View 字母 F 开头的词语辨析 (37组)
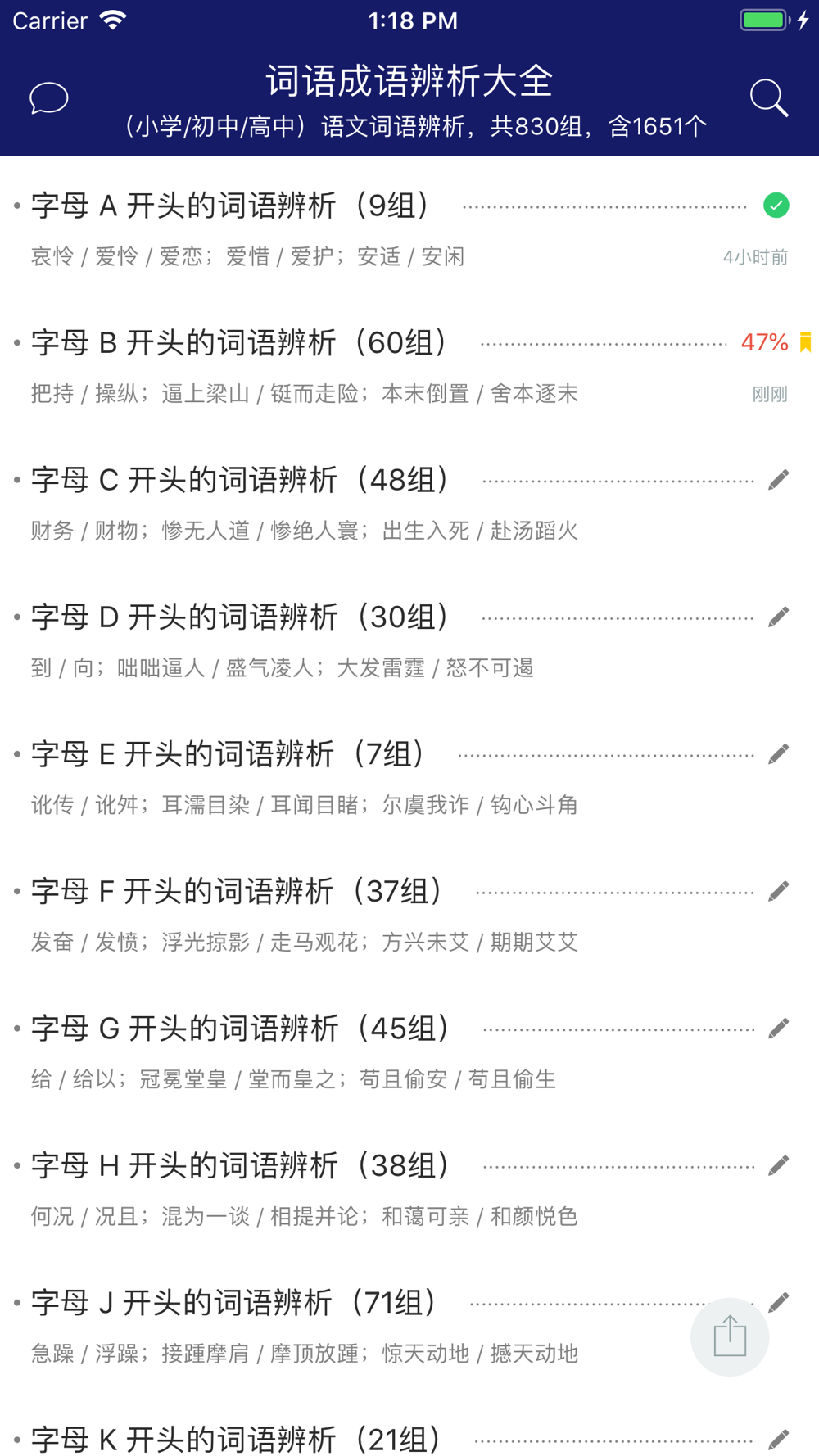Screen dimensions: 819x1456 pyautogui.click(x=409, y=915)
